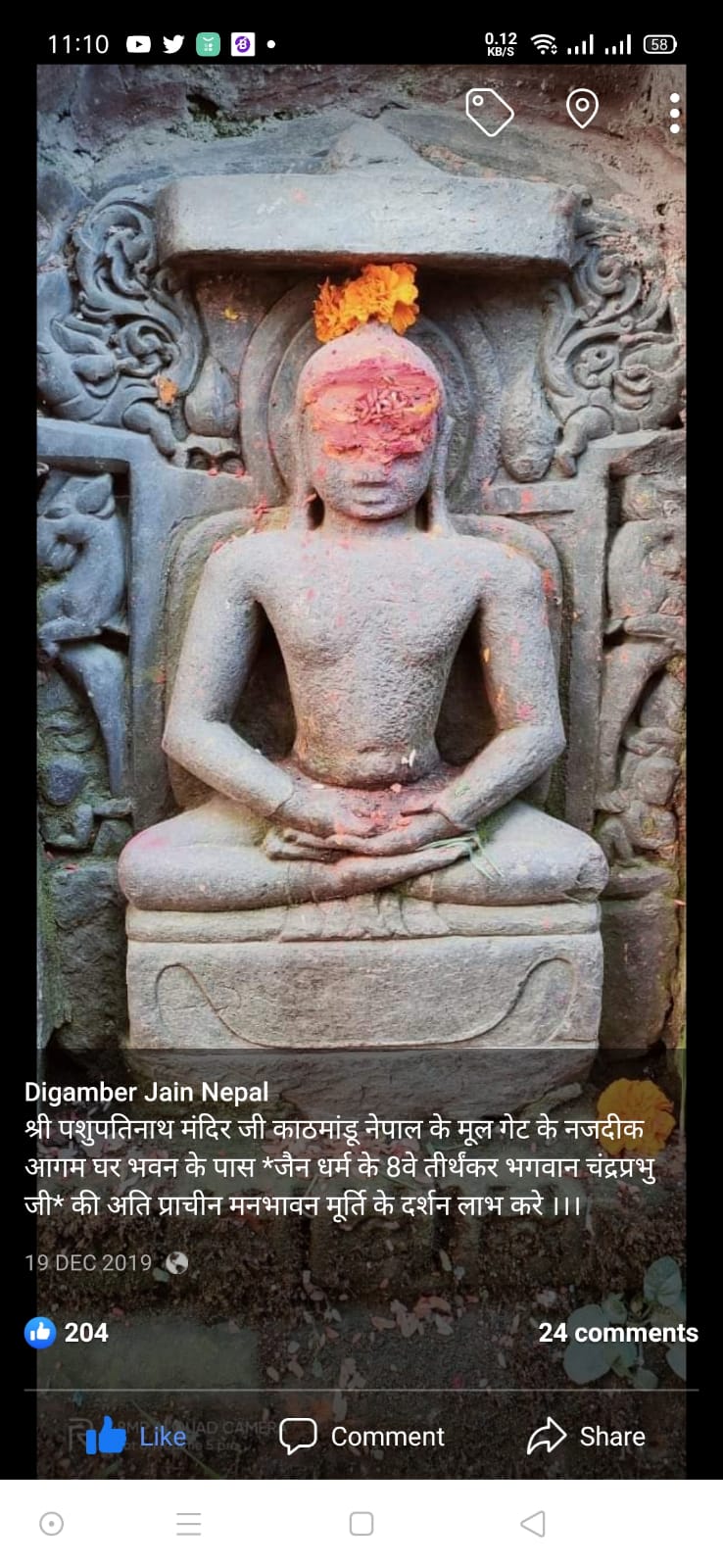Image resolution: width=723 pixels, height=1568 pixels.
Task: Like this photo post
Action: point(136,1436)
